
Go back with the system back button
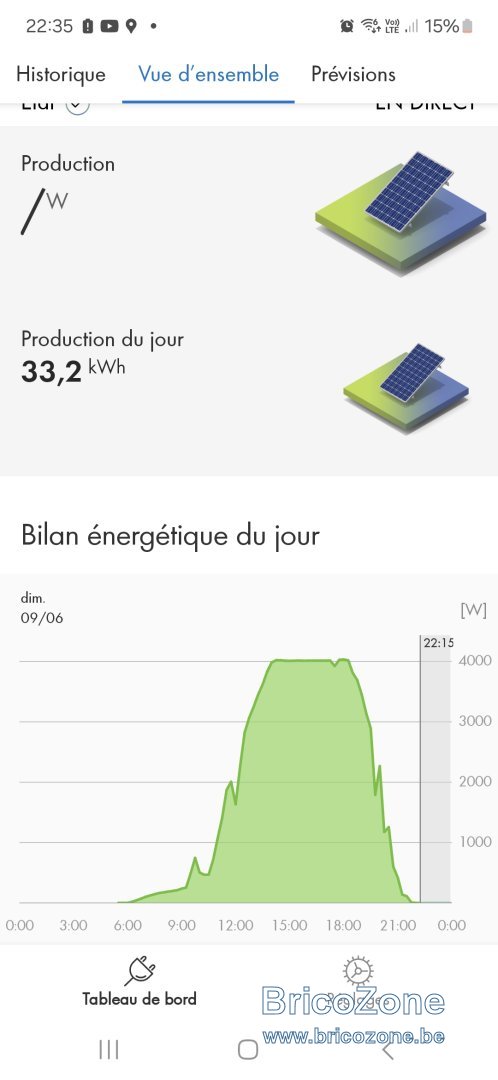pyautogui.click(x=388, y=1049)
